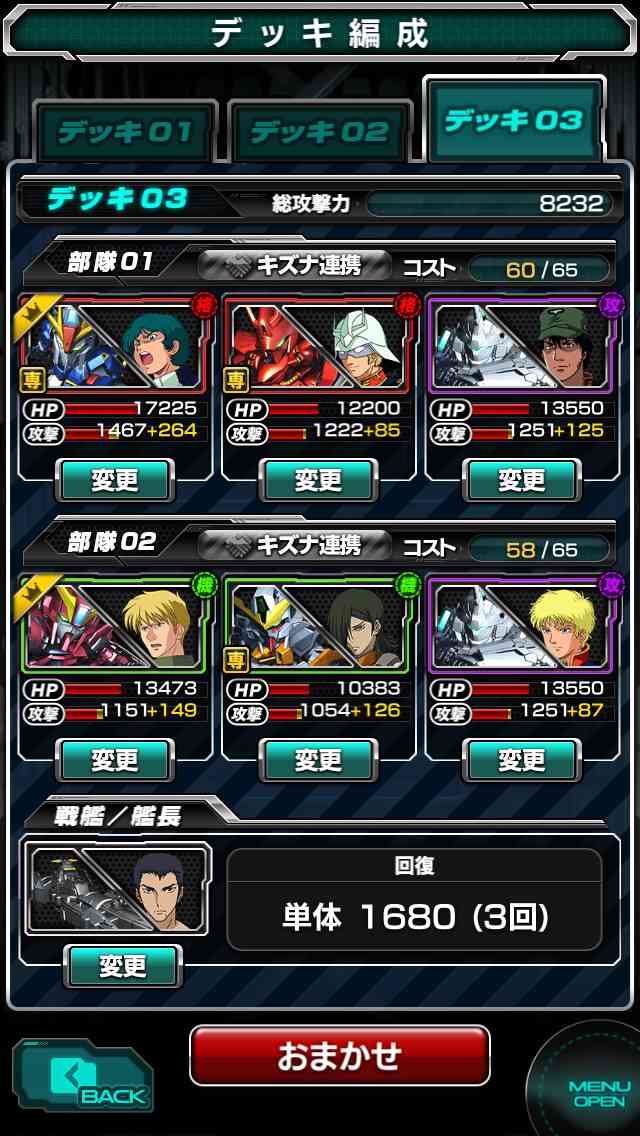Auto-build the deck with おまかせ
Screen dimensions: 640x1136
pyautogui.click(x=339, y=1056)
